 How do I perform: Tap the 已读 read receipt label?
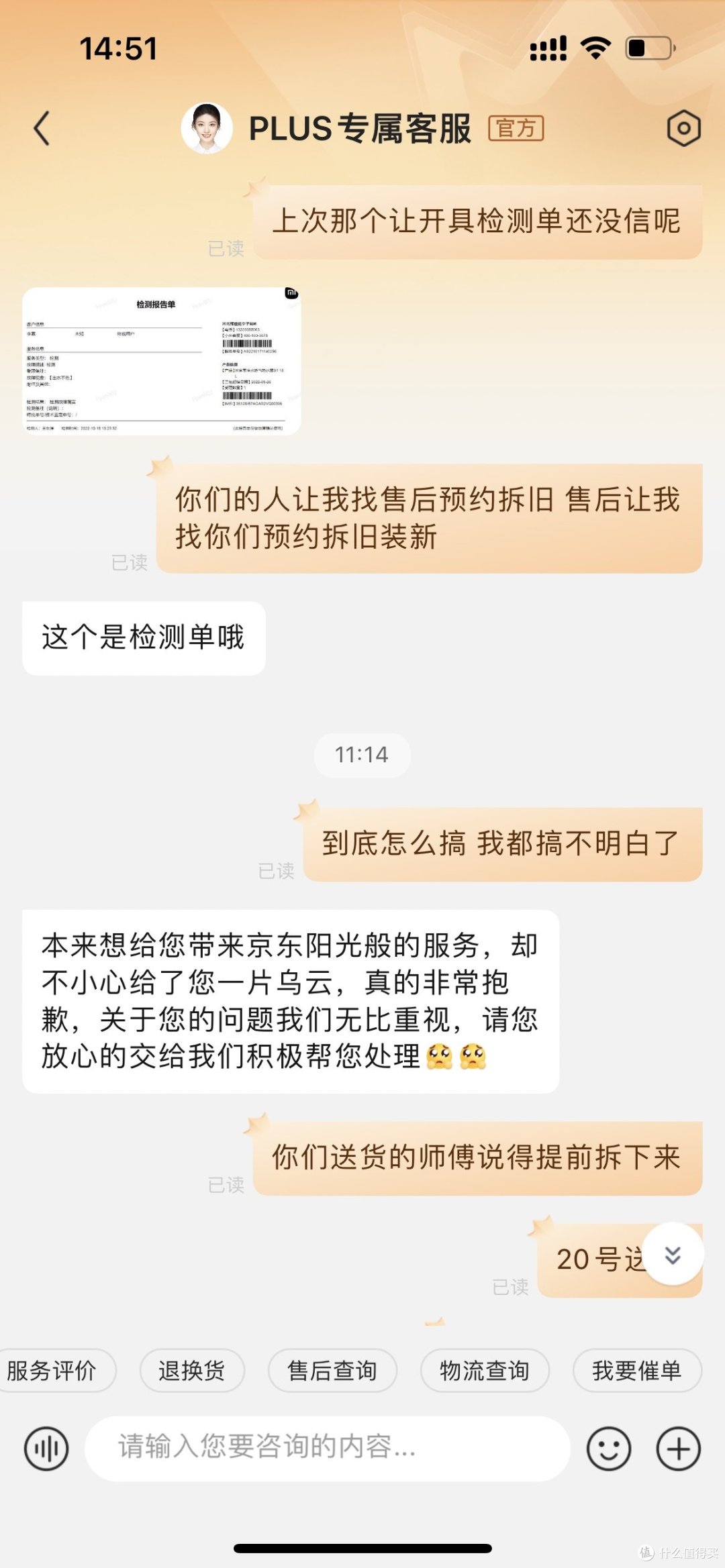pyautogui.click(x=224, y=248)
